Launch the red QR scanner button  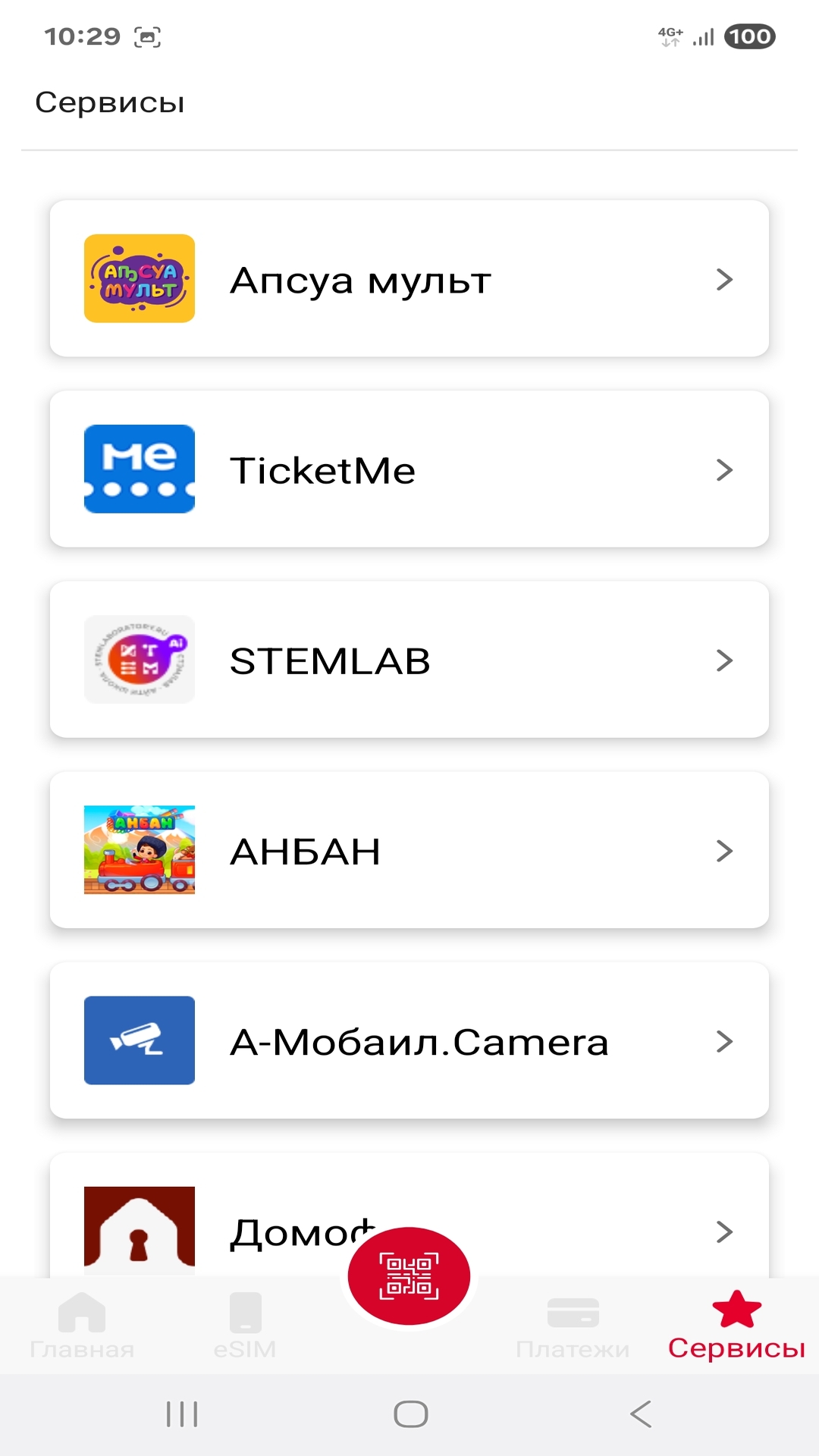[409, 1276]
